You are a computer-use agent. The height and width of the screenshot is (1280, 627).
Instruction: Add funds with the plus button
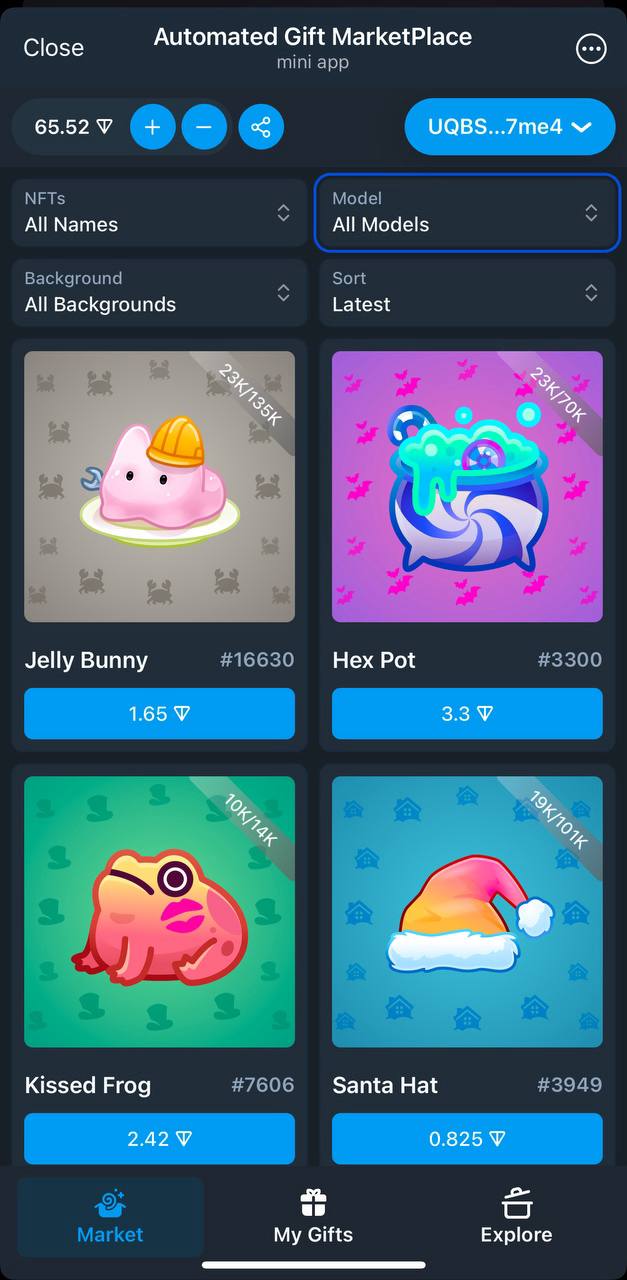click(x=152, y=127)
